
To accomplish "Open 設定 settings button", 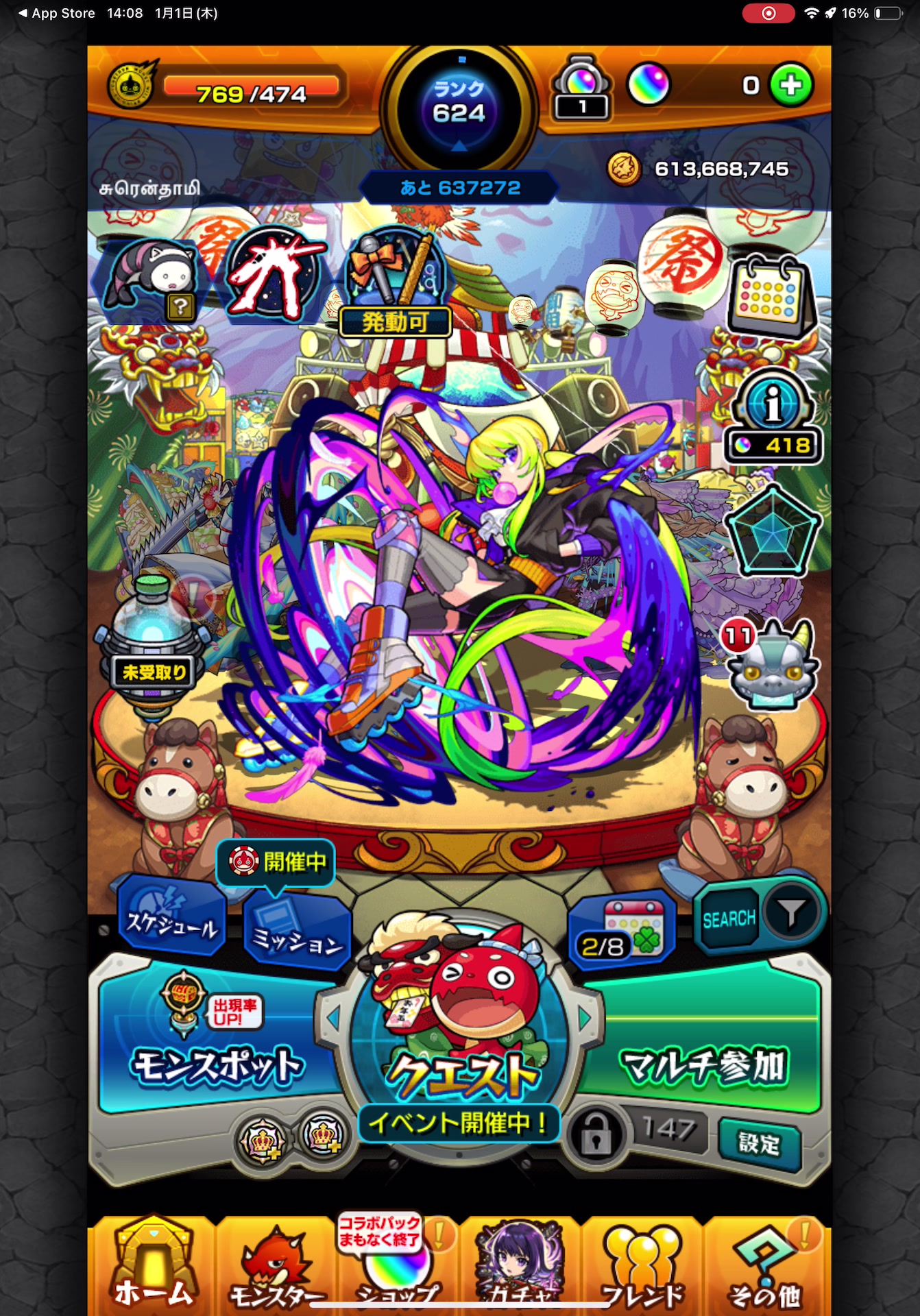I will pos(759,1143).
